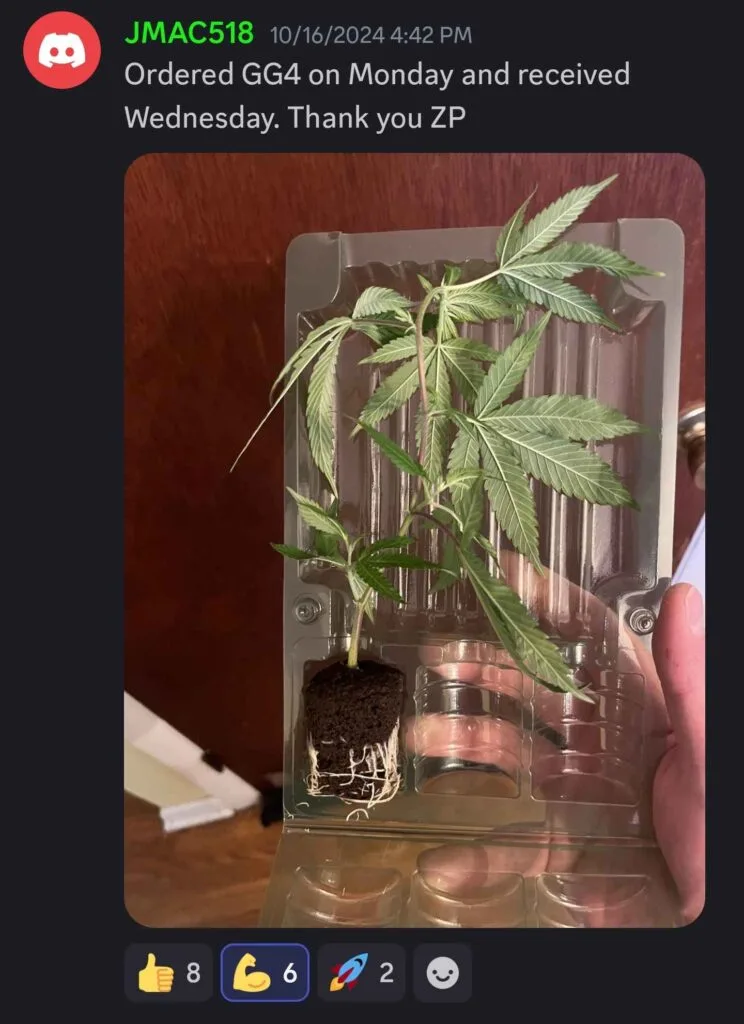React with the rocket emoji
Viewport: 744px width, 1024px height.
point(361,973)
